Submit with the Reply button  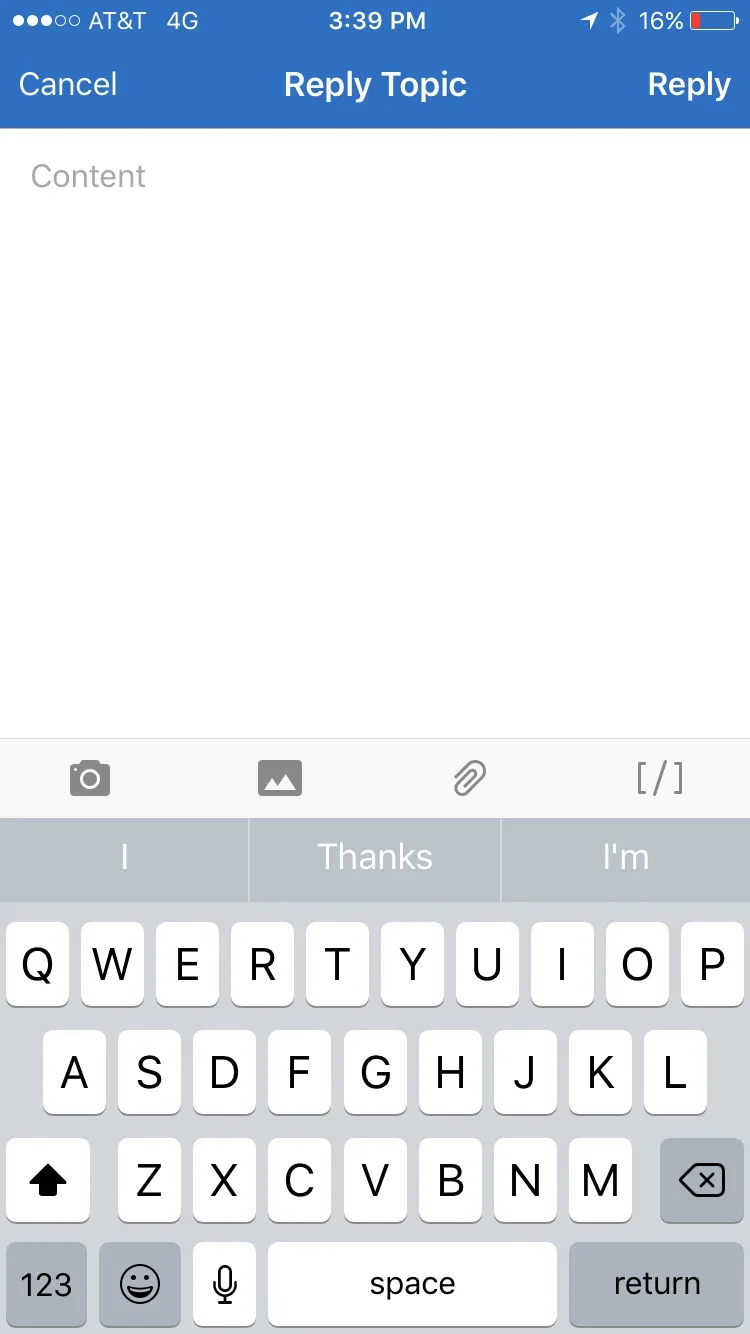pyautogui.click(x=688, y=85)
